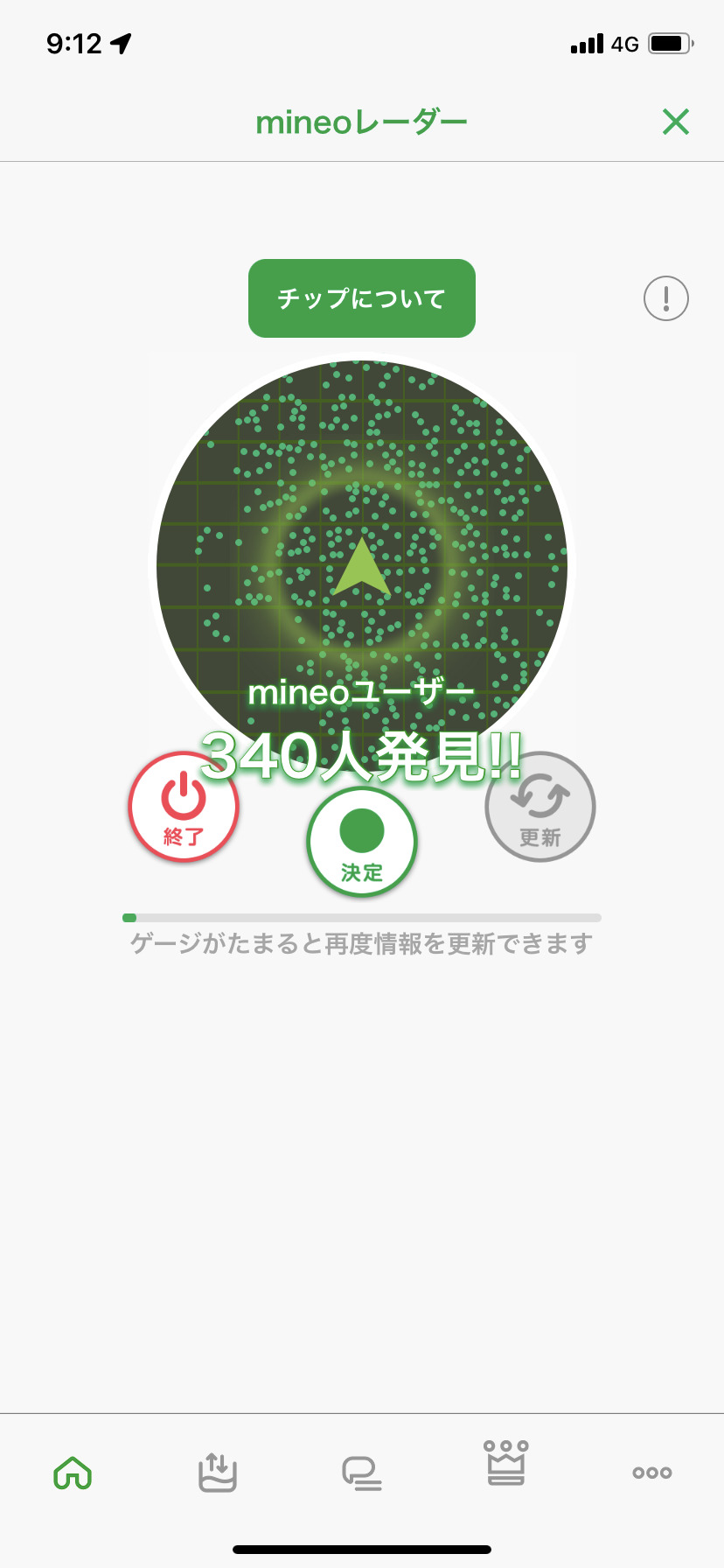This screenshot has width=724, height=1568.
Task: Go to the home tab
Action: pyautogui.click(x=73, y=1473)
